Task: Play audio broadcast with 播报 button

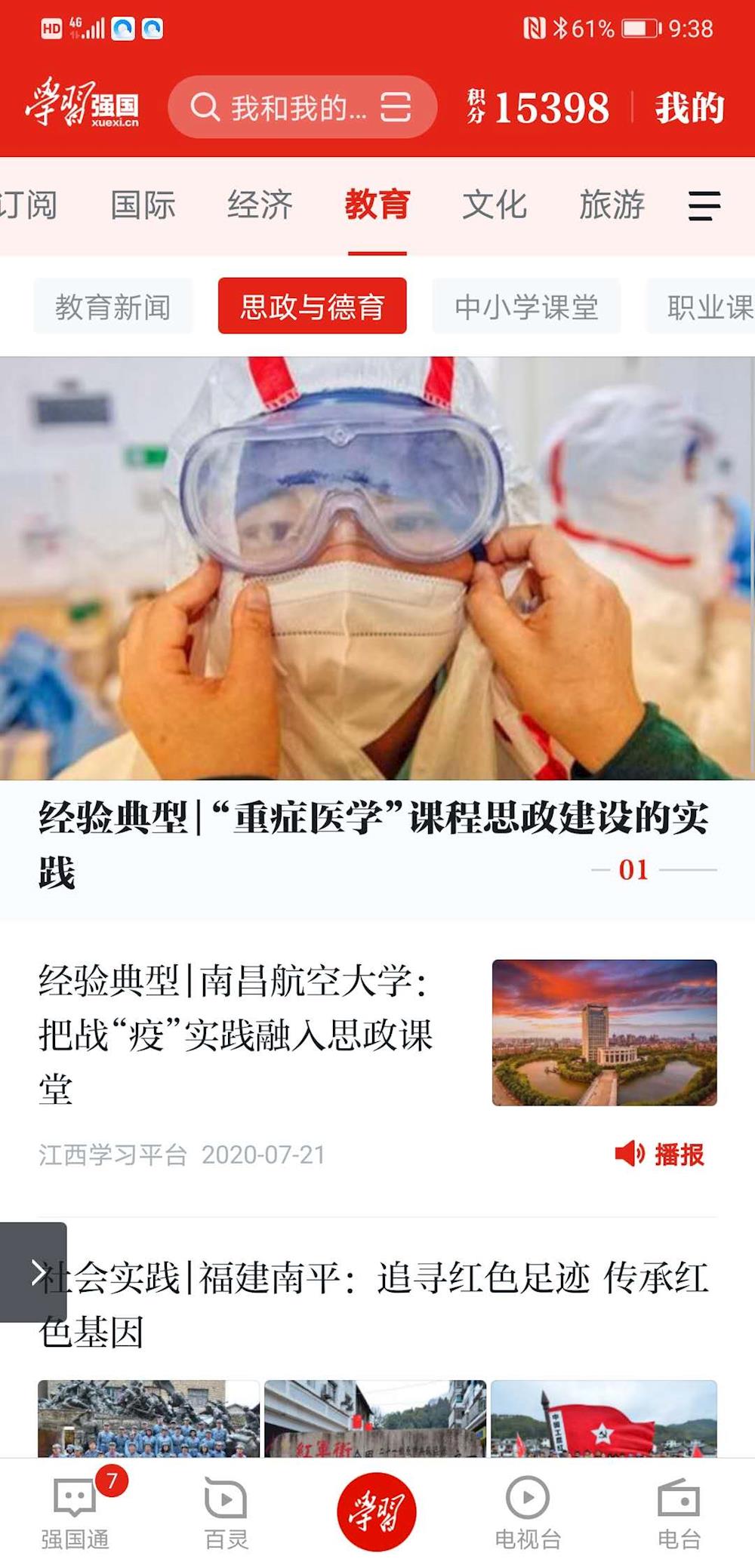Action: [x=661, y=1154]
